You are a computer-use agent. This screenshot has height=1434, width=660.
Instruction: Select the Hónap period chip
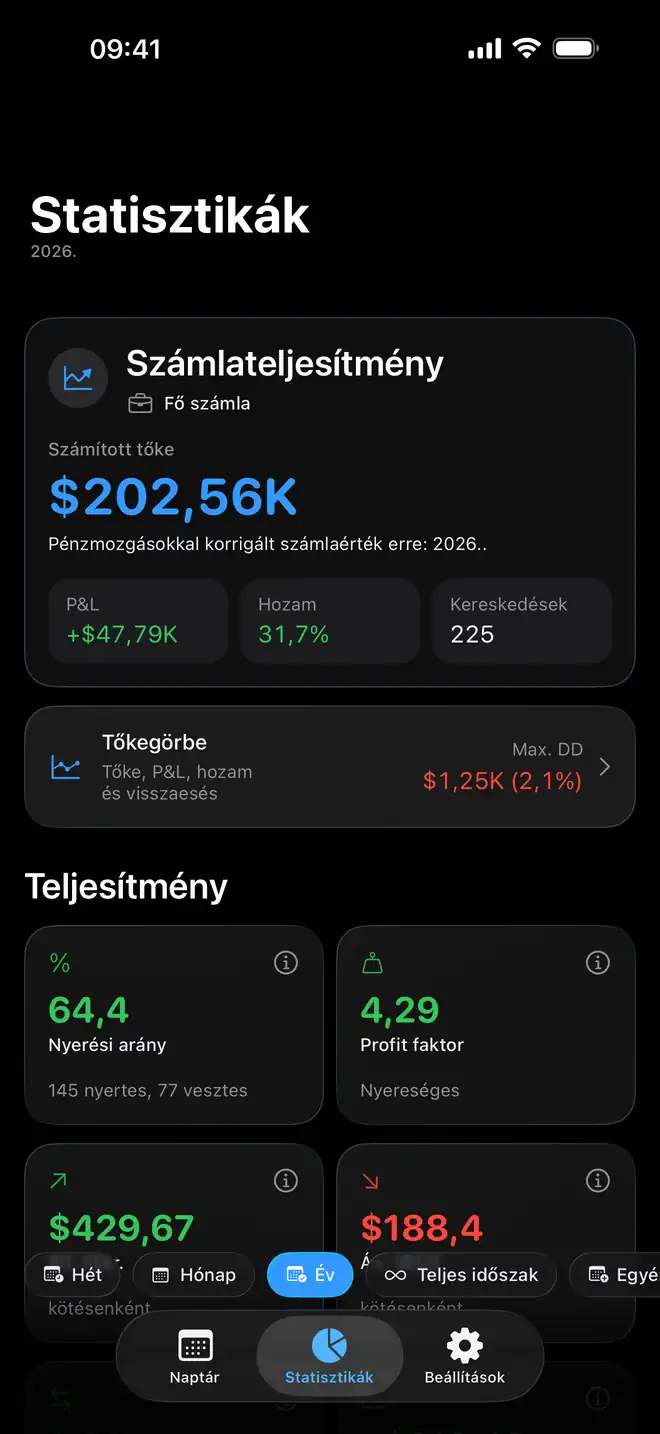click(194, 1275)
